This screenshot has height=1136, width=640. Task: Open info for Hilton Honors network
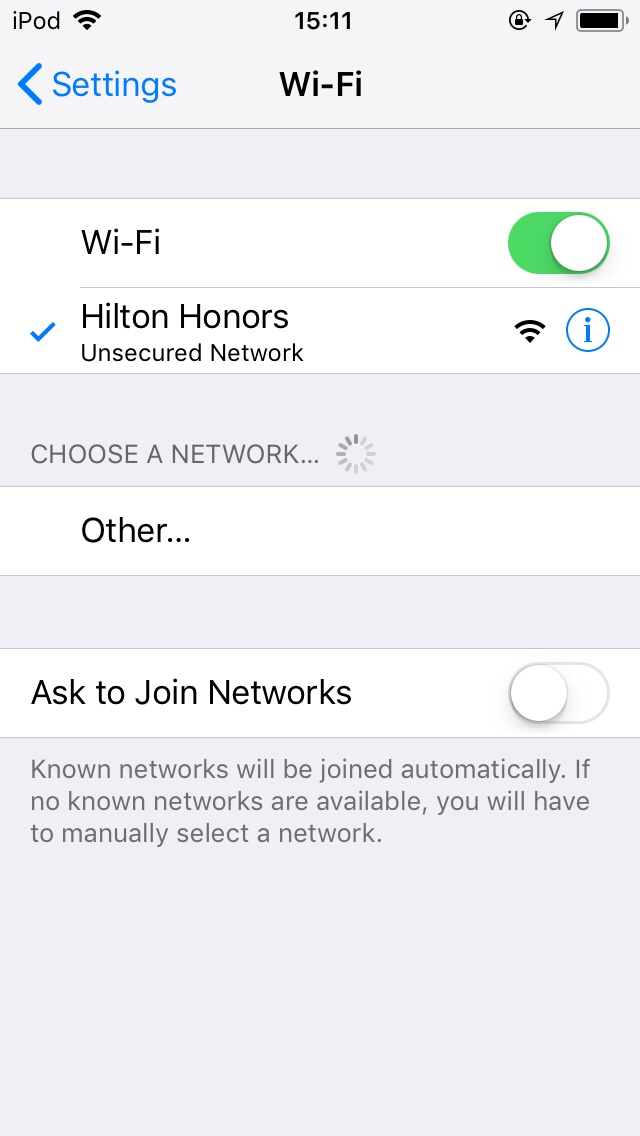click(x=587, y=330)
